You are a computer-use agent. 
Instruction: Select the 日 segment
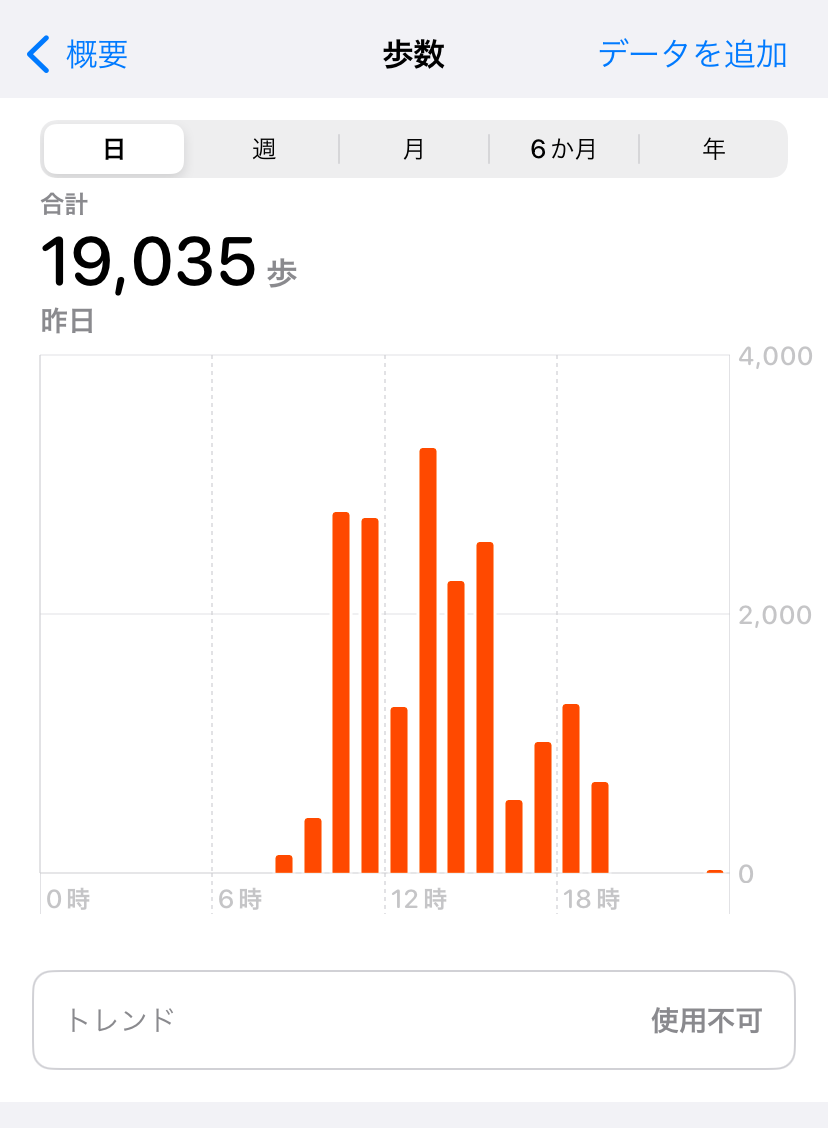click(x=114, y=150)
